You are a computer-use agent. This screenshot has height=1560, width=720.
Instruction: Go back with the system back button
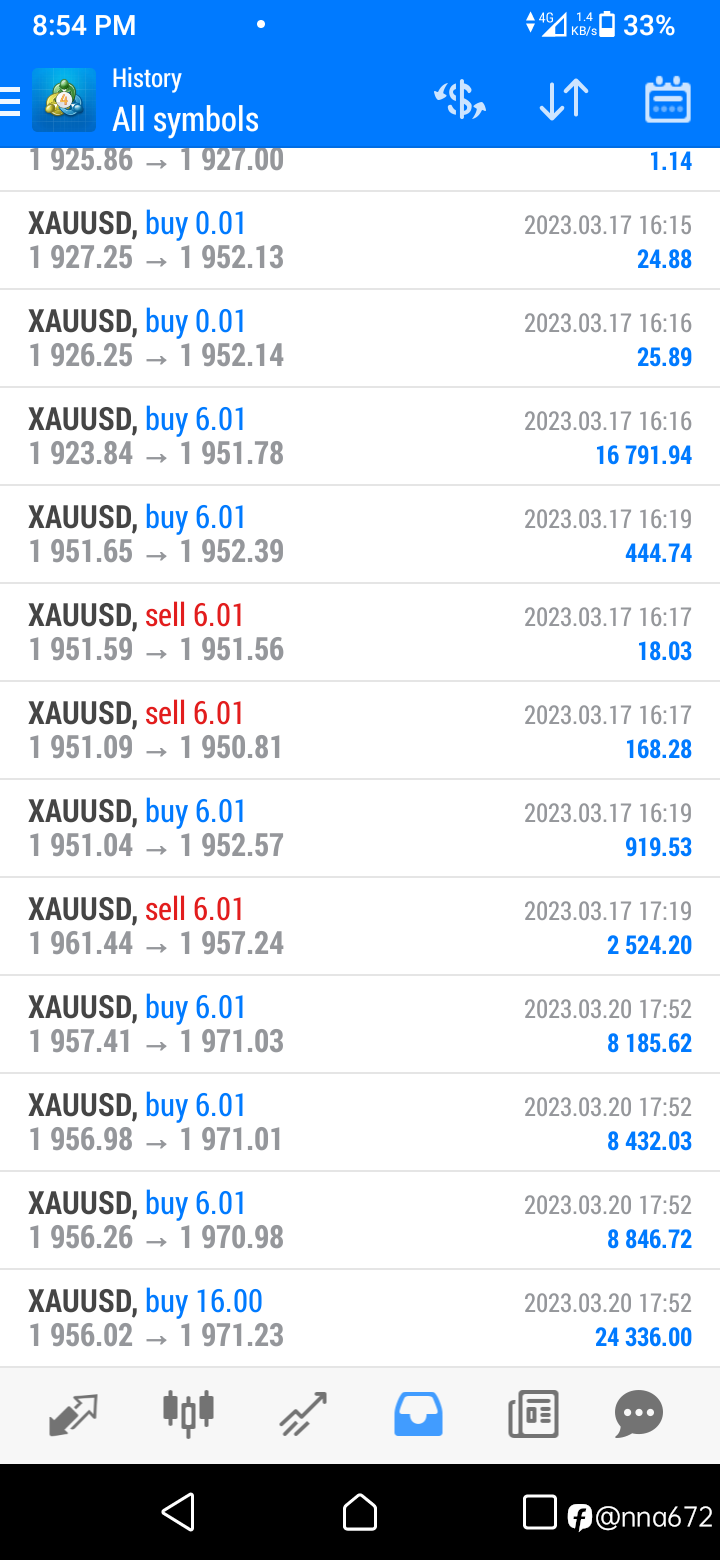[x=178, y=1512]
